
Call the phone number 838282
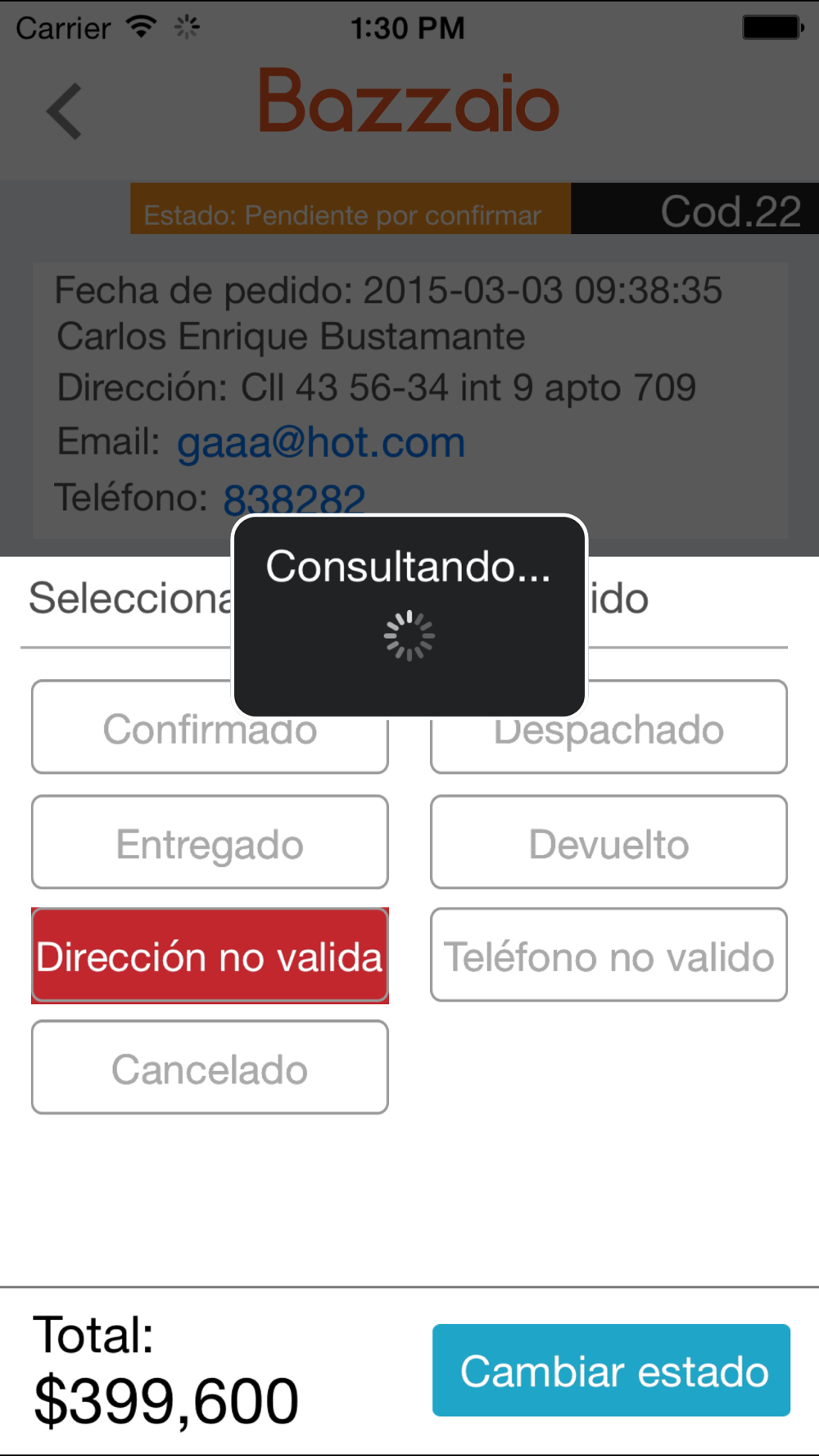tap(294, 496)
